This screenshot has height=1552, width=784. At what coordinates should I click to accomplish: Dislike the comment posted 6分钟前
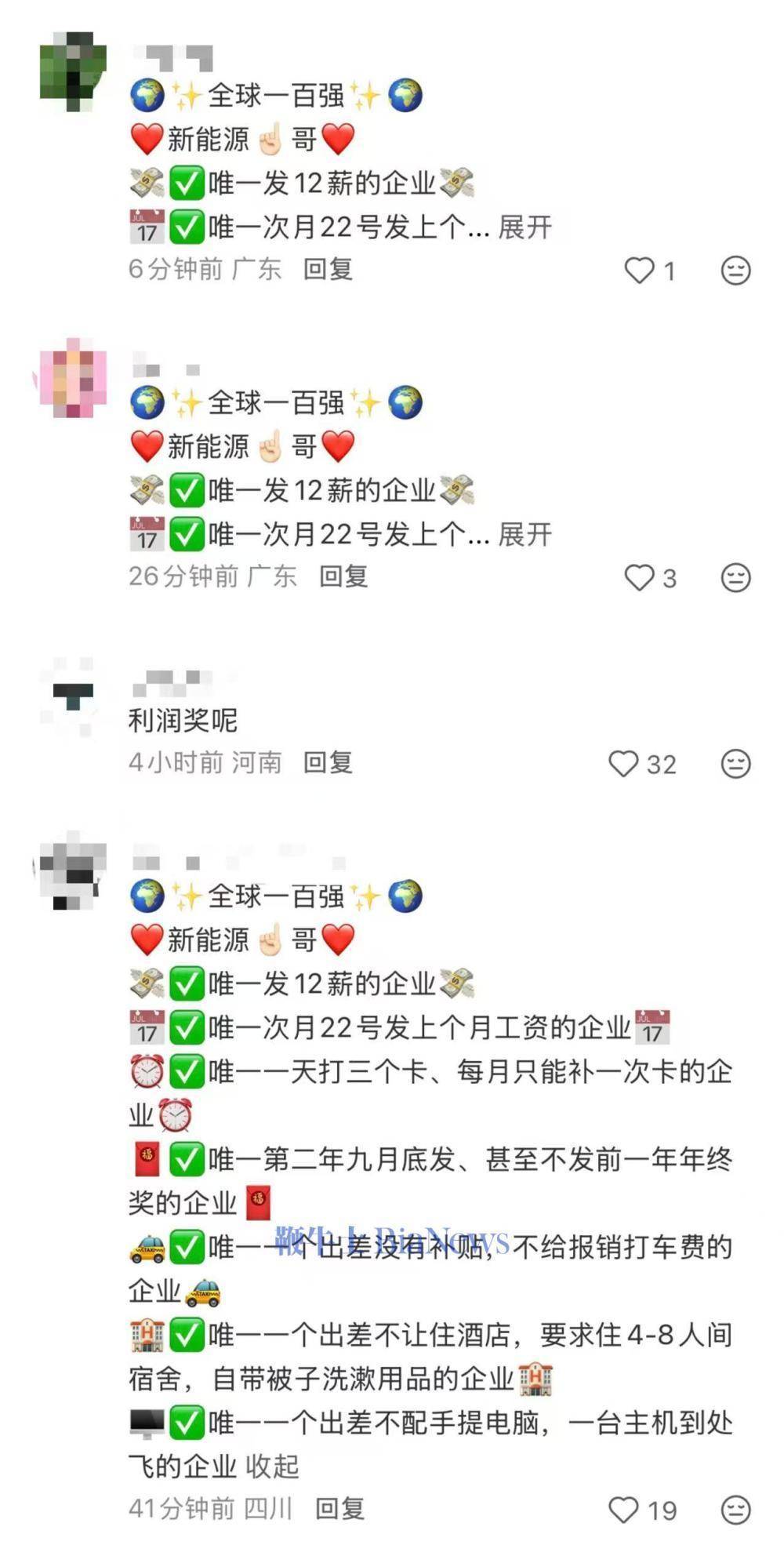(735, 271)
